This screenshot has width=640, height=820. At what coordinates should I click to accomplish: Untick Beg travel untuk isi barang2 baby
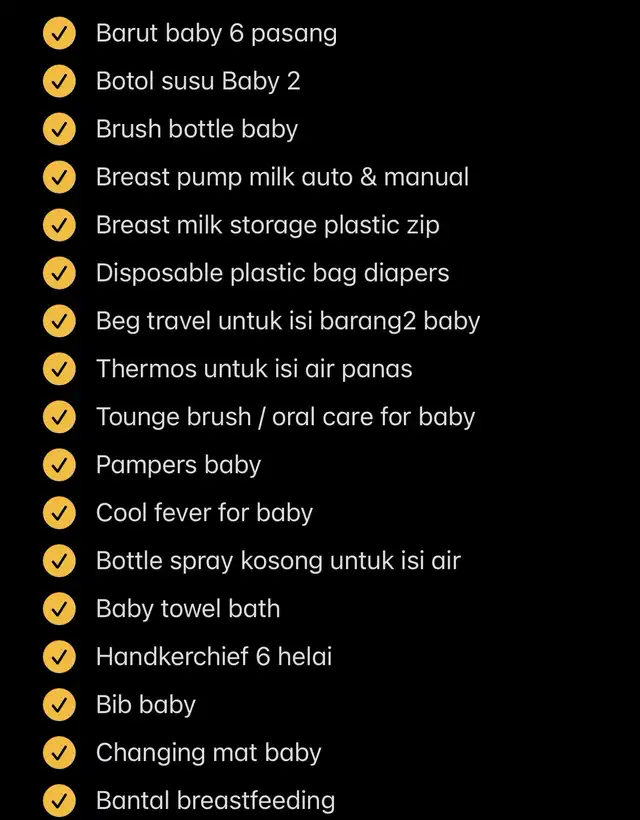coord(60,322)
